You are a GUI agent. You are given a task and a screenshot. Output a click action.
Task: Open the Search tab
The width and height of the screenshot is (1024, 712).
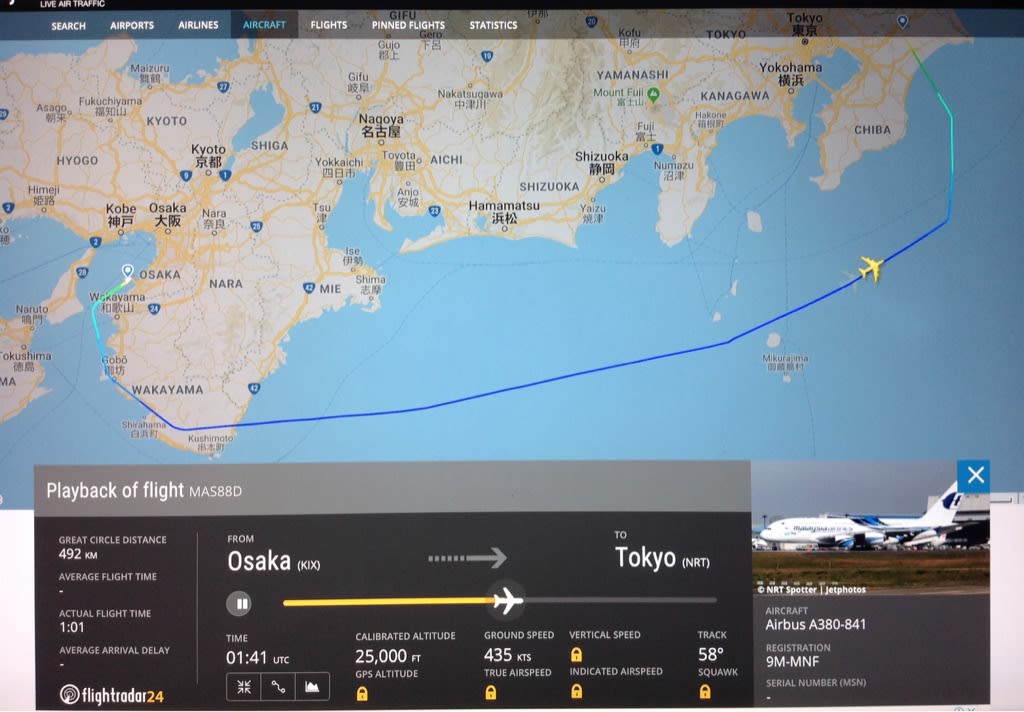pyautogui.click(x=68, y=25)
